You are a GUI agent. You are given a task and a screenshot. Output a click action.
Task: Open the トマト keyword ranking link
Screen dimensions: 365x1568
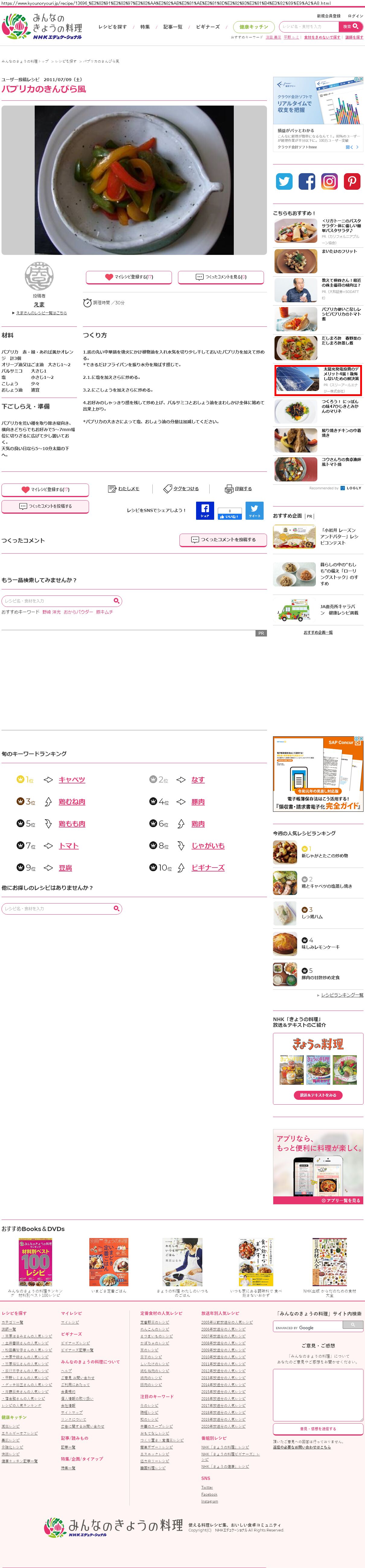click(69, 846)
